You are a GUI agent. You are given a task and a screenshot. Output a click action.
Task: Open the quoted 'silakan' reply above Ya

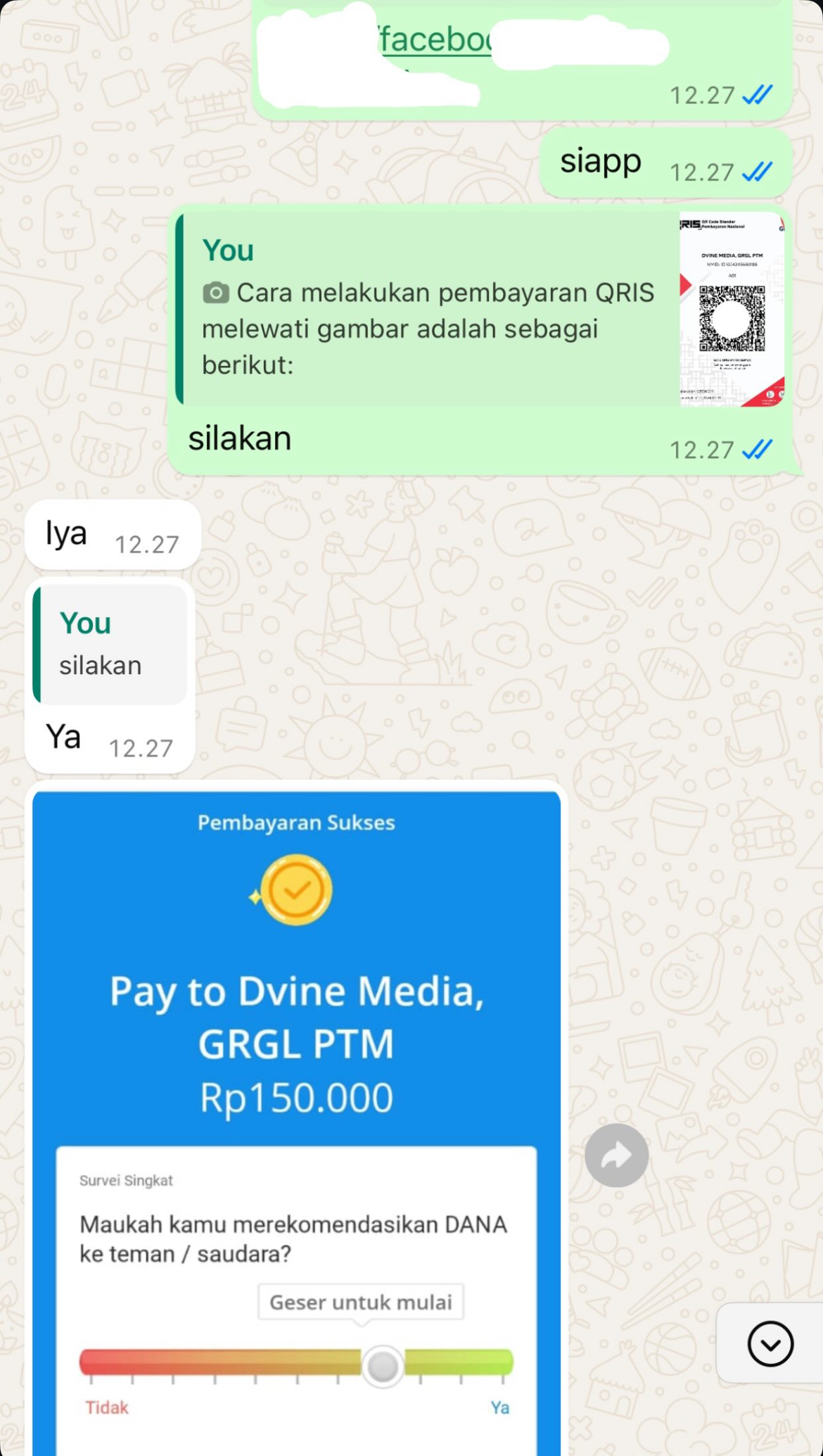pyautogui.click(x=110, y=644)
